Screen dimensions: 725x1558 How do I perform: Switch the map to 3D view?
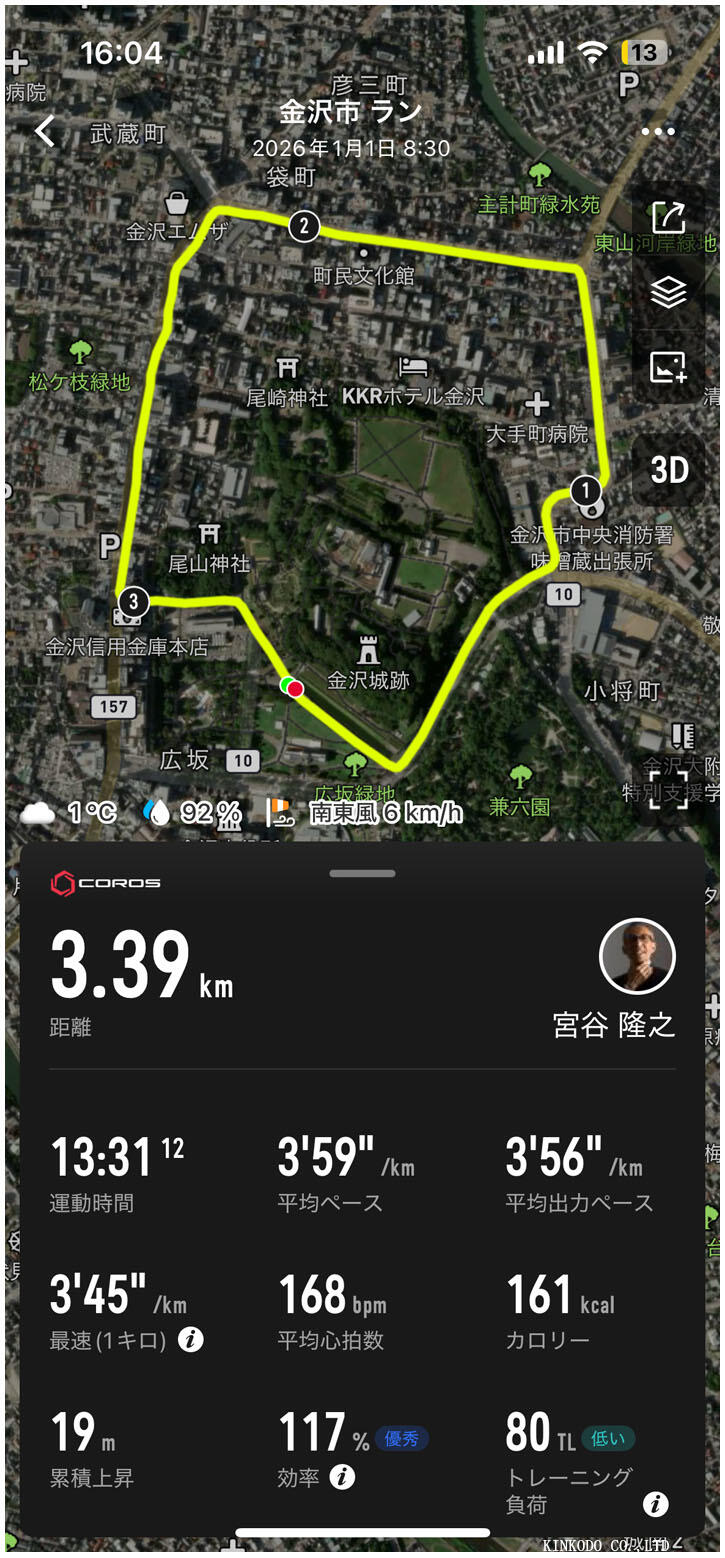669,470
